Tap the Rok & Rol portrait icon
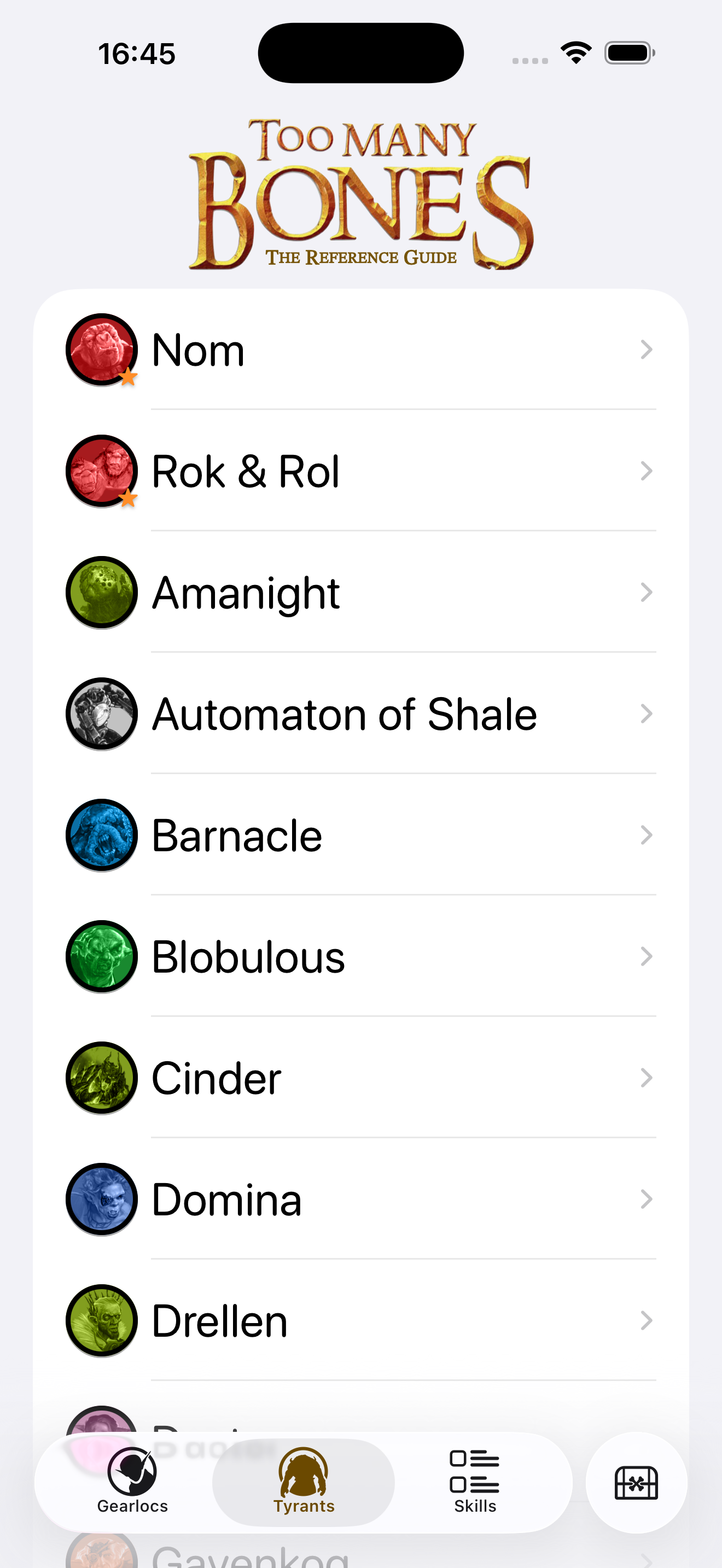722x1568 pixels. (101, 471)
